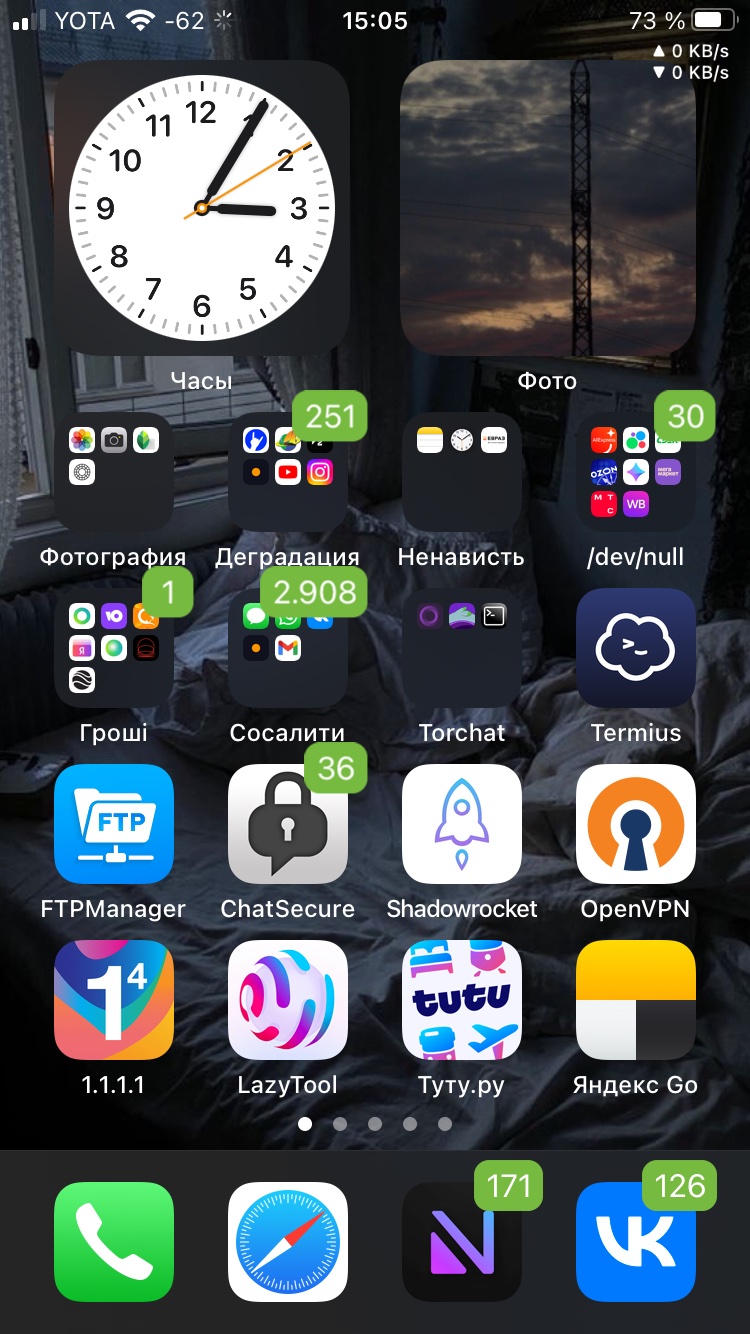The height and width of the screenshot is (1334, 750).
Task: Open the Torchat folder
Action: pyautogui.click(x=462, y=648)
